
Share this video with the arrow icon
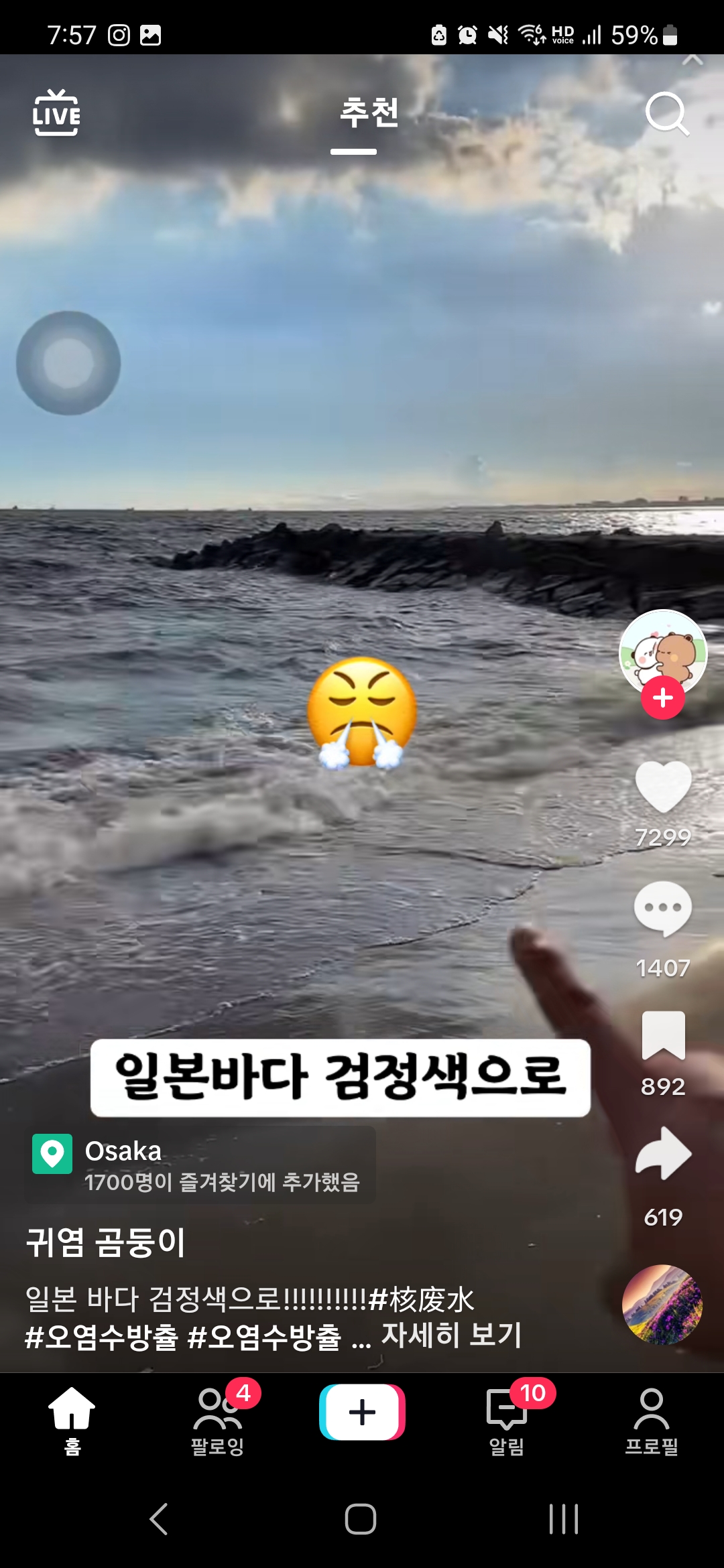tap(663, 1154)
